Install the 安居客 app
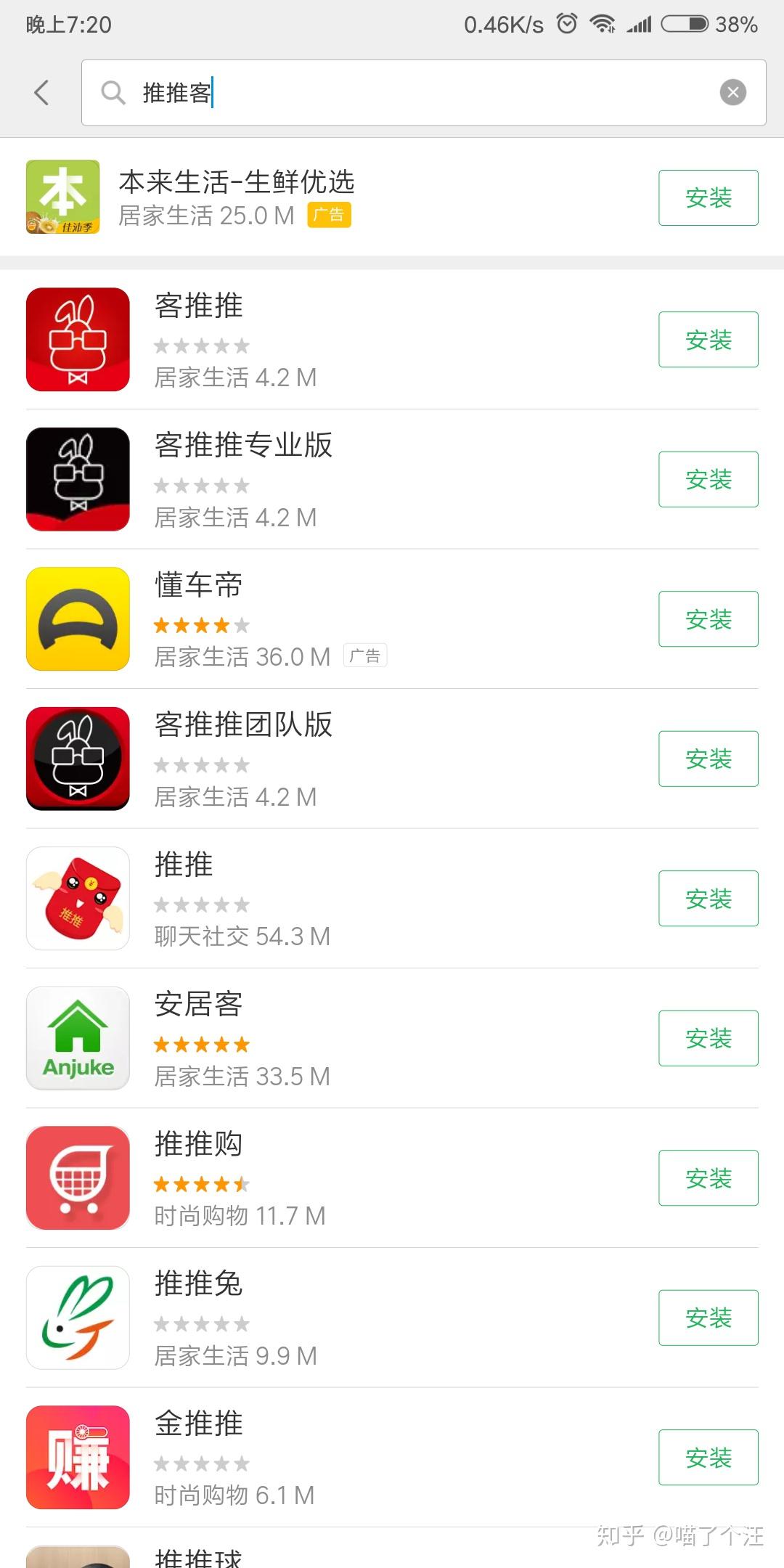784x1568 pixels. [708, 1038]
